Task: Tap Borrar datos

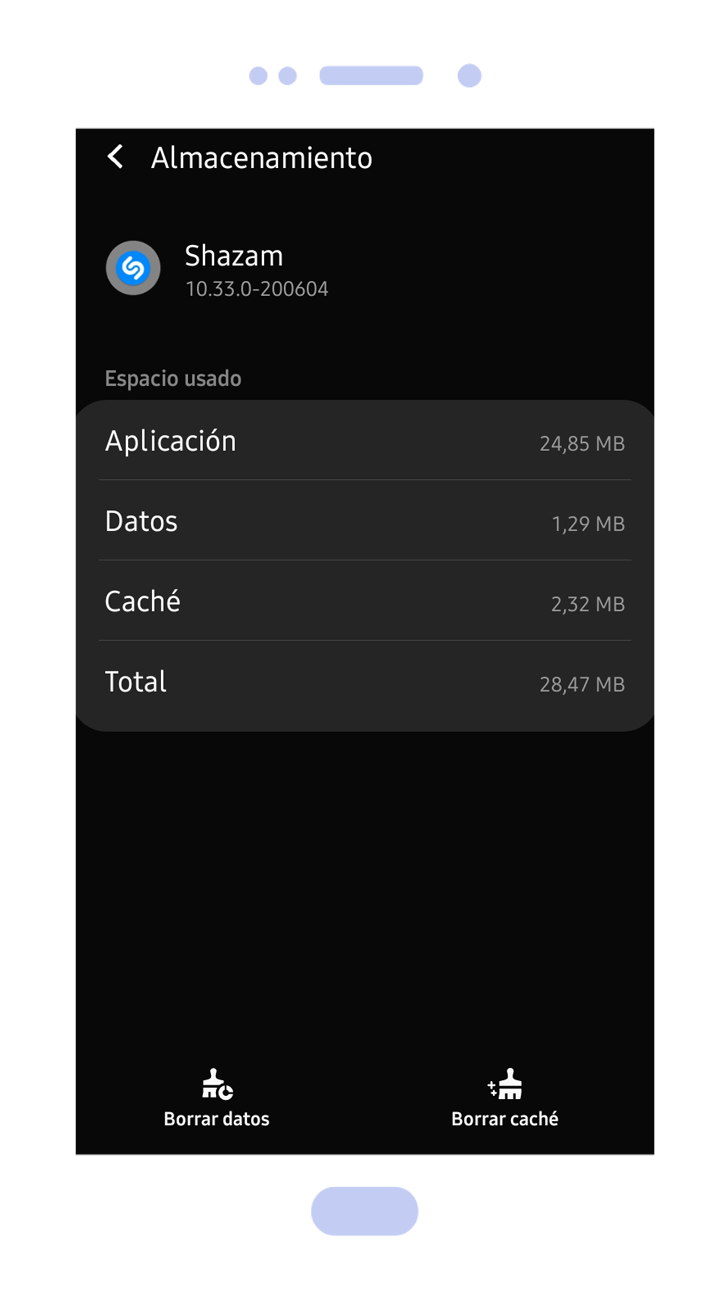Action: point(217,1099)
